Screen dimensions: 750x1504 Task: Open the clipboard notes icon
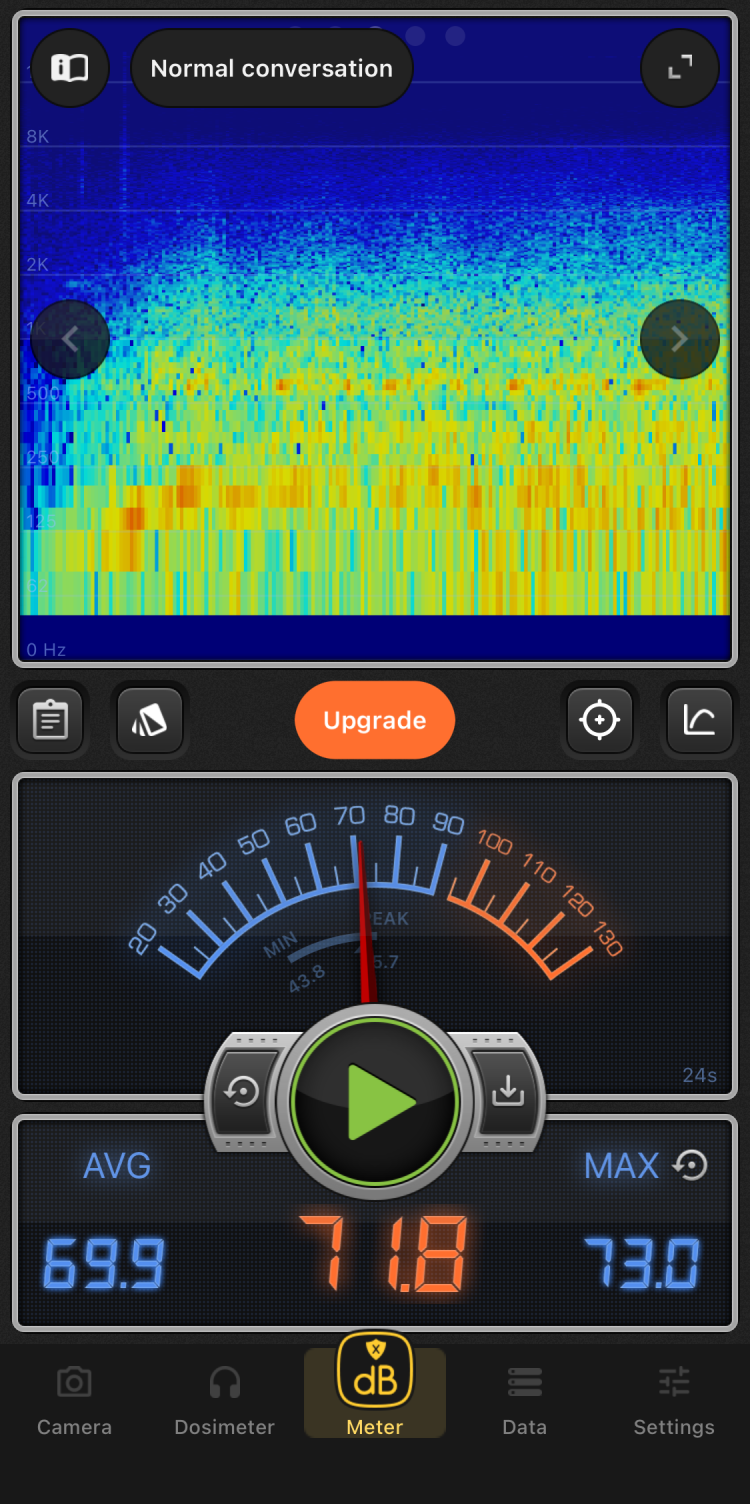(x=50, y=720)
